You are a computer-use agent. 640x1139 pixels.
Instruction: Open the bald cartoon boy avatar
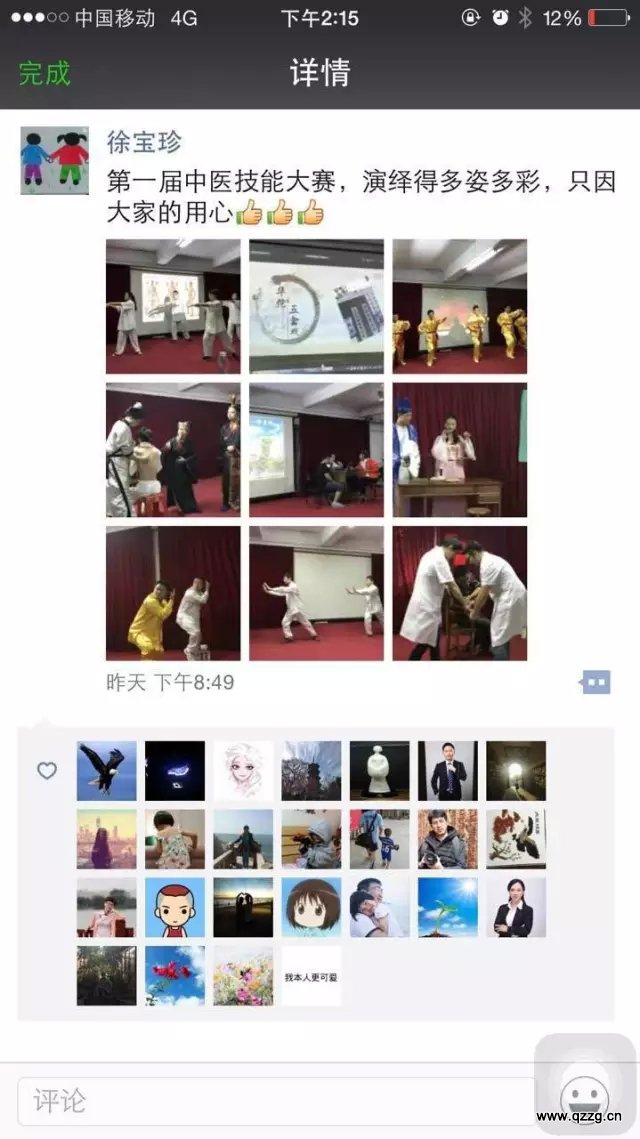[x=175, y=907]
